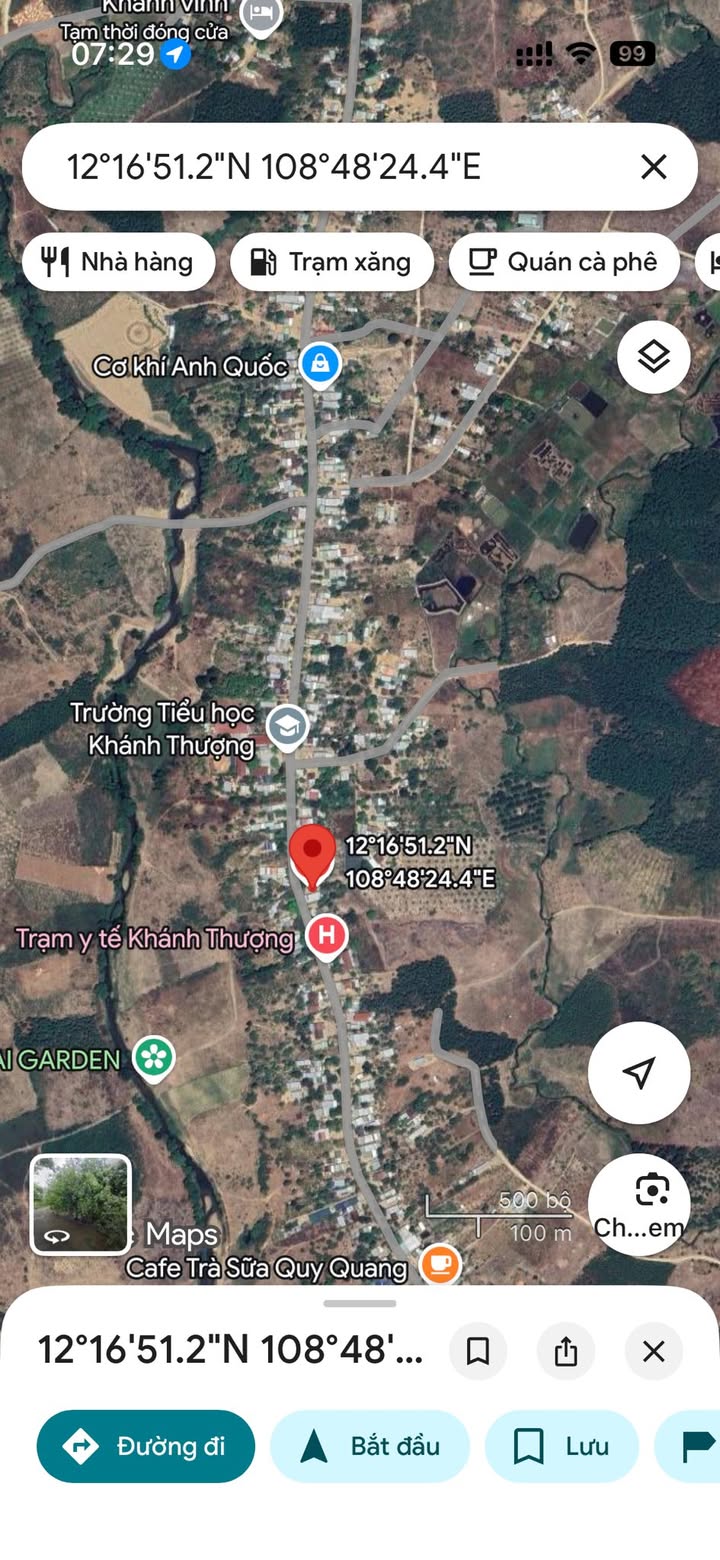
Task: Open the Street View thumbnail
Action: pos(81,1204)
